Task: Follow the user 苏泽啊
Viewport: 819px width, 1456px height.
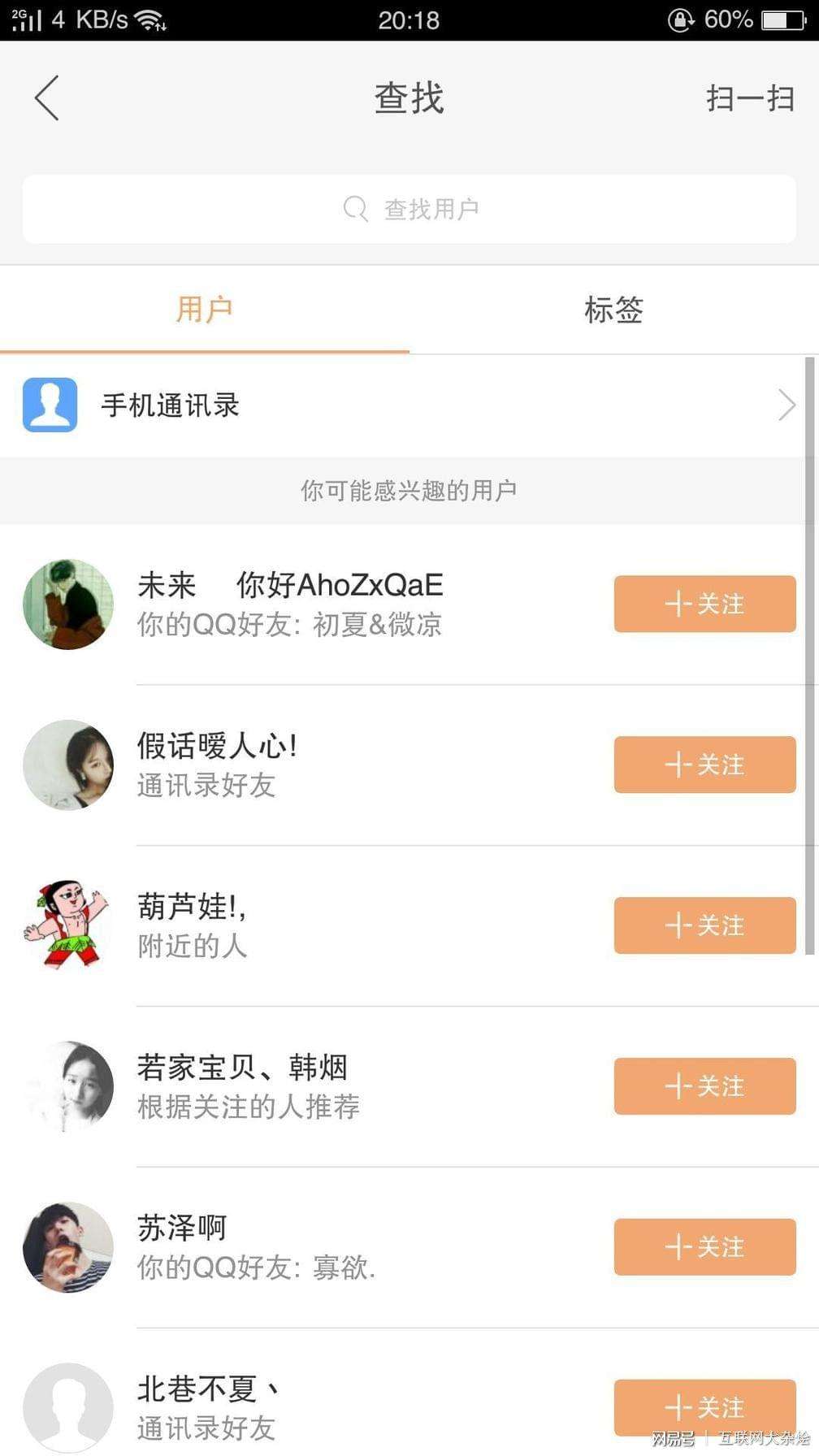Action: coord(704,1247)
